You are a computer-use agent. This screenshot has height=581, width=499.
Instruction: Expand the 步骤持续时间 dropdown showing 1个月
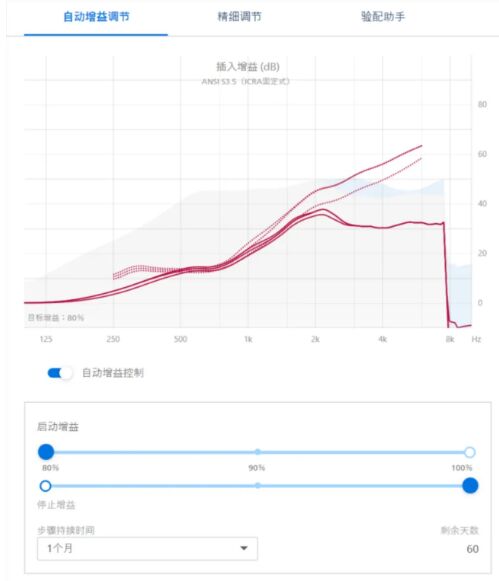(147, 548)
